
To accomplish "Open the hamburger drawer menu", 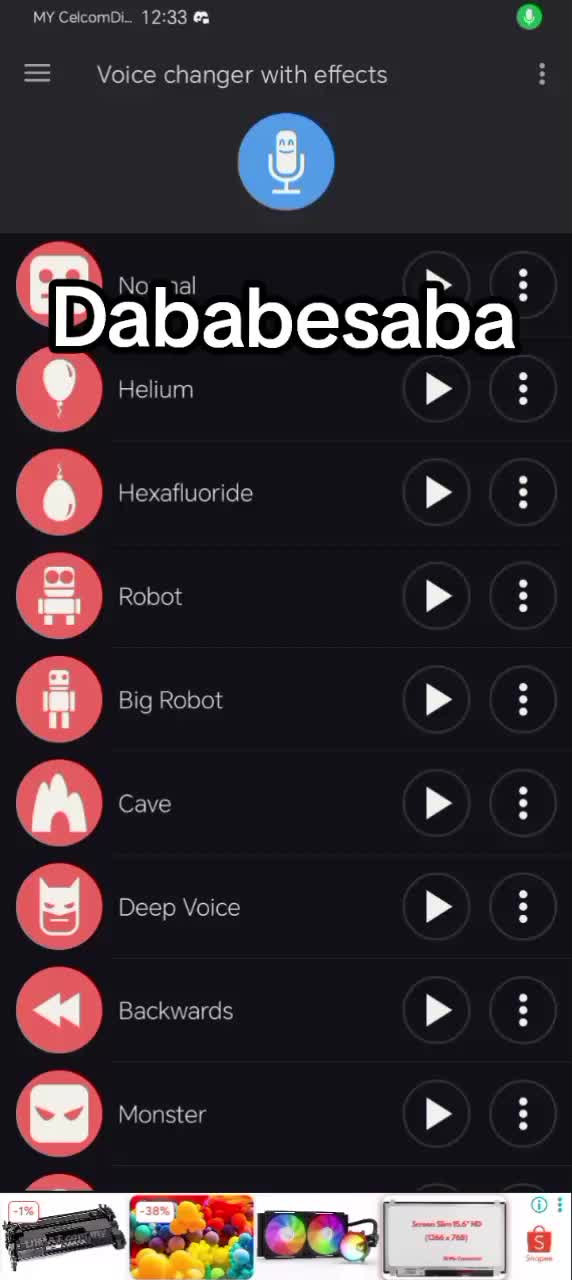I will click(x=37, y=74).
